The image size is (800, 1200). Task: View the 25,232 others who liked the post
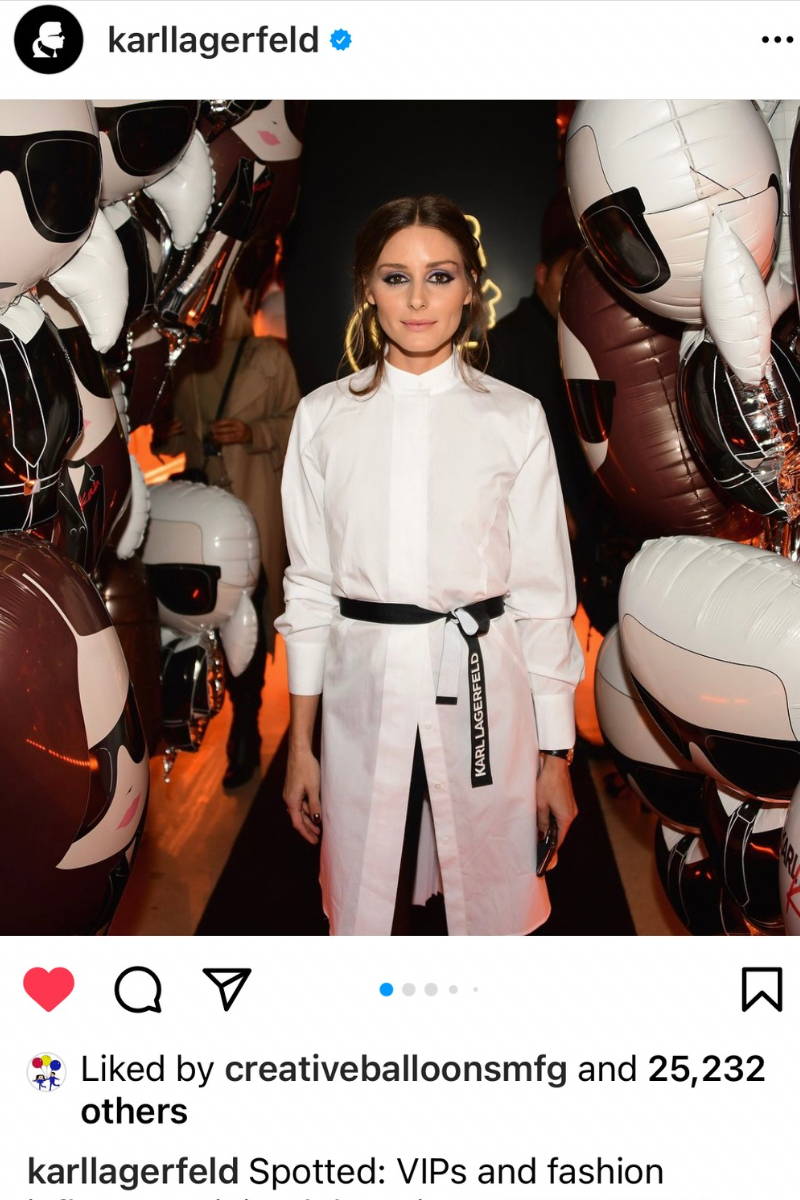coord(705,1069)
